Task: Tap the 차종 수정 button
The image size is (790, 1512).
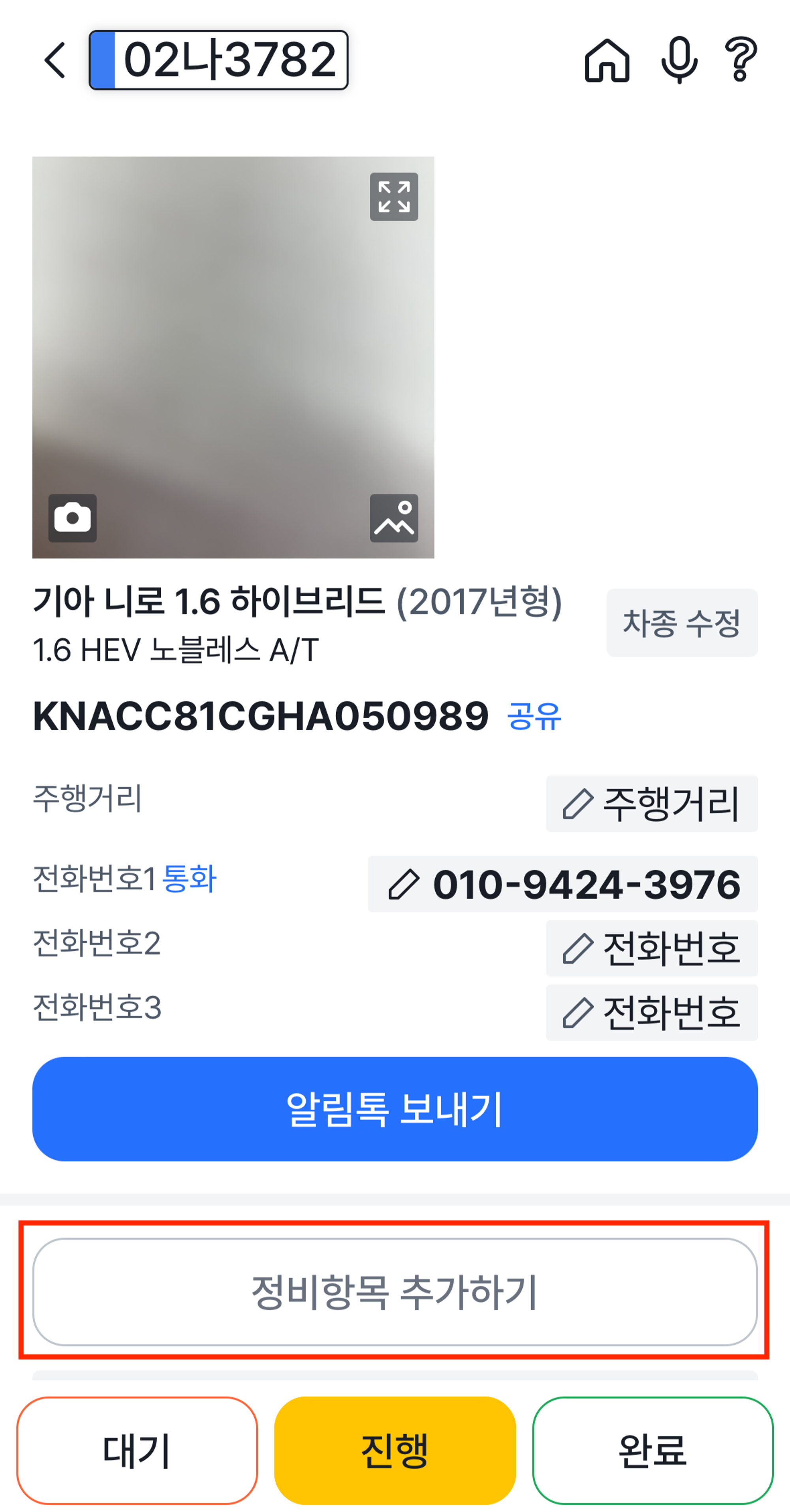Action: coord(681,623)
